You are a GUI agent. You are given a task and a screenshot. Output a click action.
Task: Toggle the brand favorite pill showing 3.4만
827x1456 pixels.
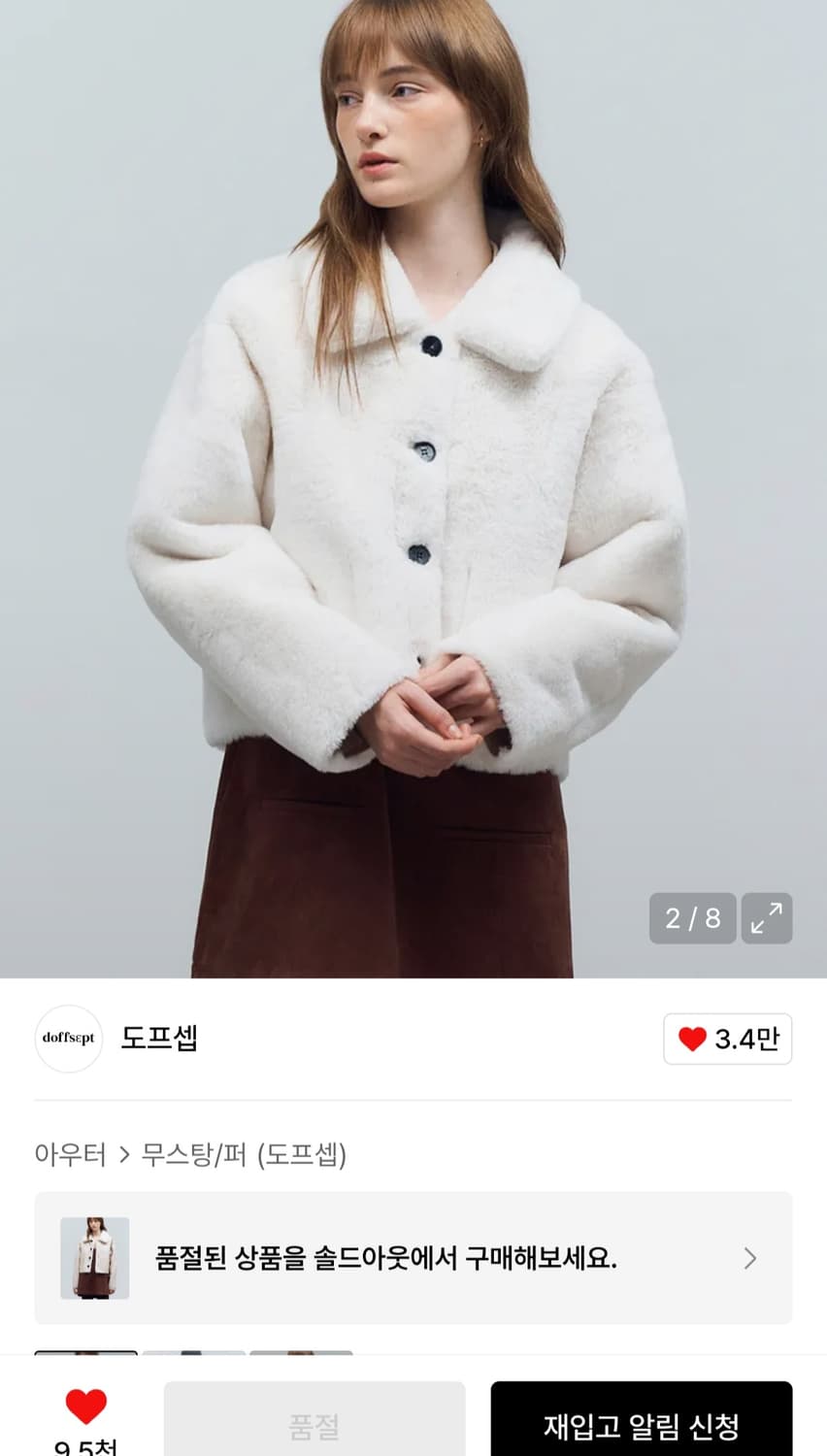727,1039
